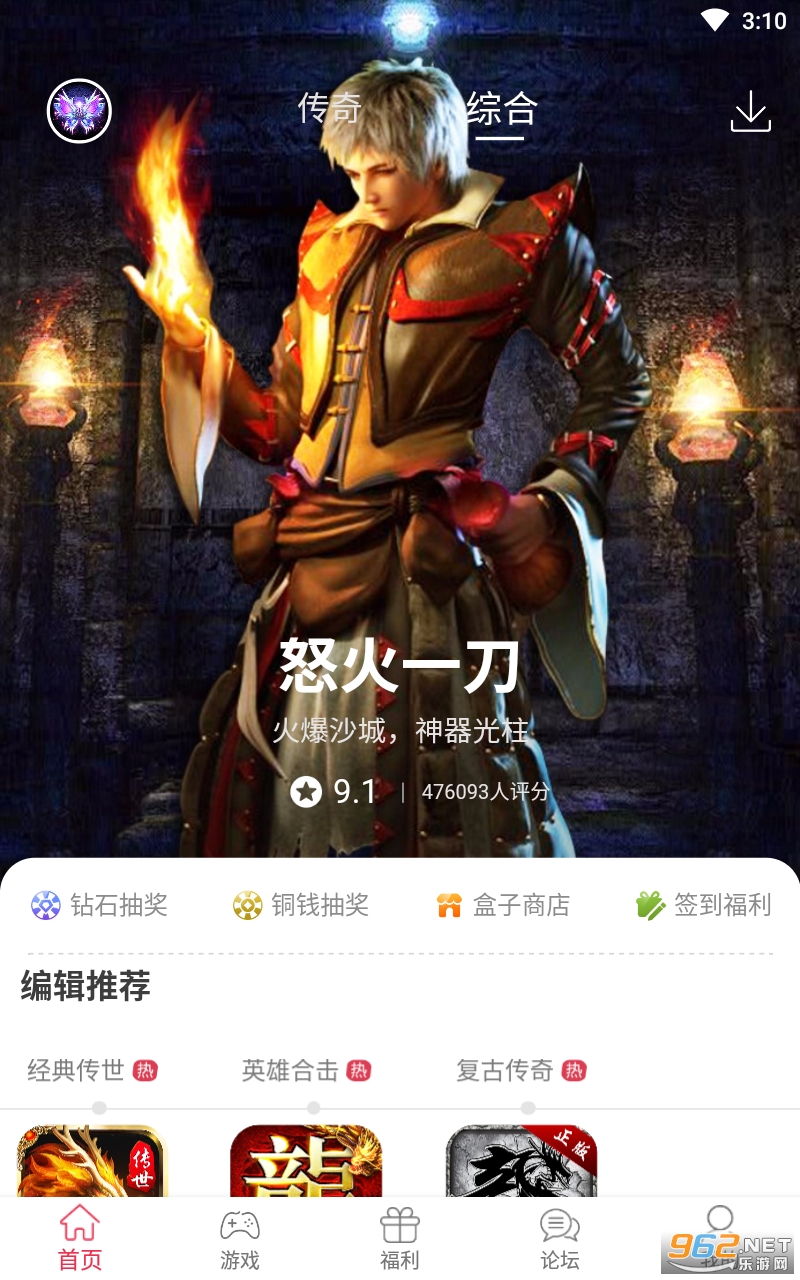800x1280 pixels.
Task: Open 钻石抽奖 lottery
Action: click(99, 905)
